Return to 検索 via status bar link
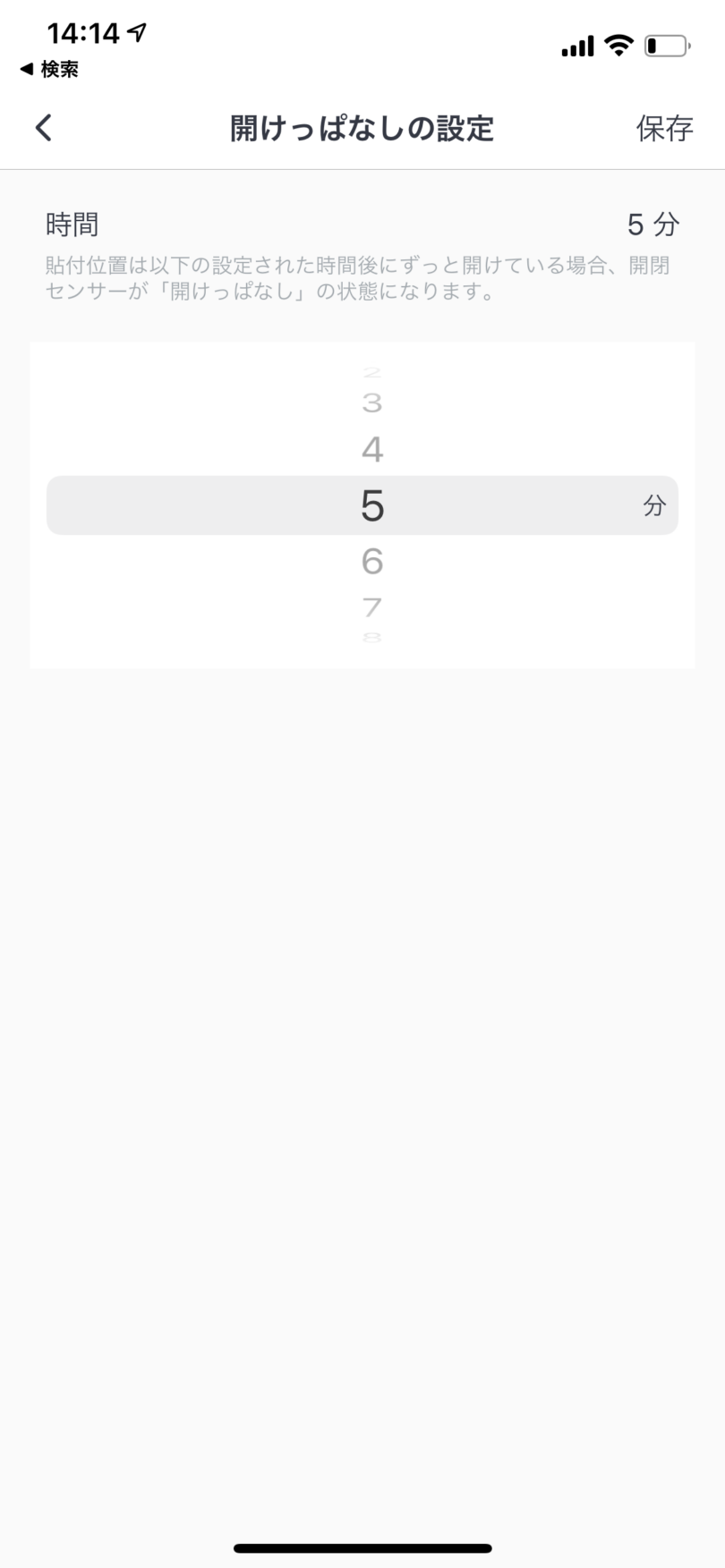The image size is (725, 1568). pyautogui.click(x=49, y=70)
